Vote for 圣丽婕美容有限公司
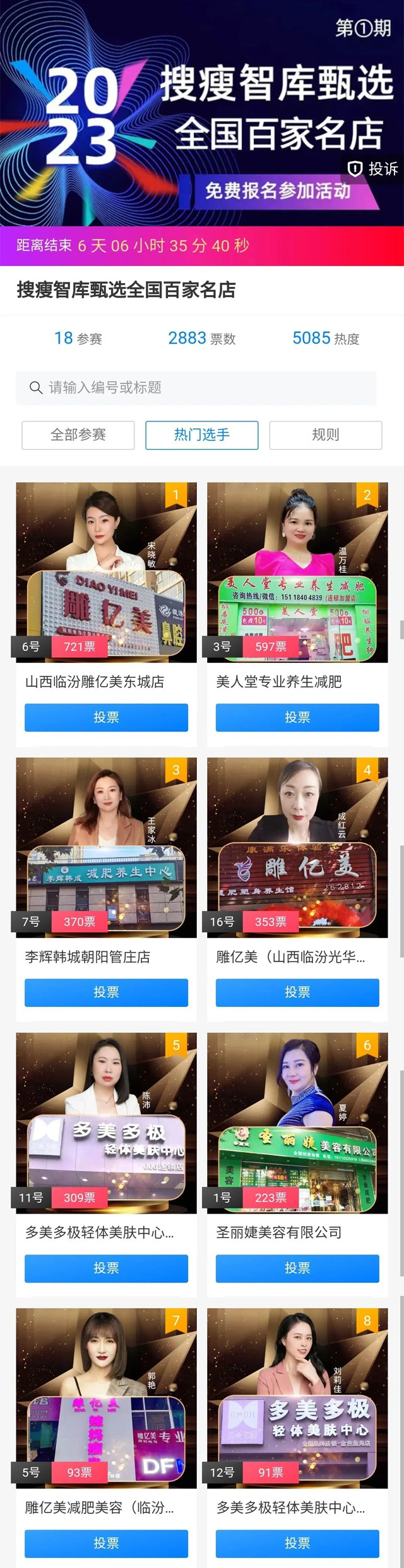Screen dimensions: 404x1568 (297, 1268)
